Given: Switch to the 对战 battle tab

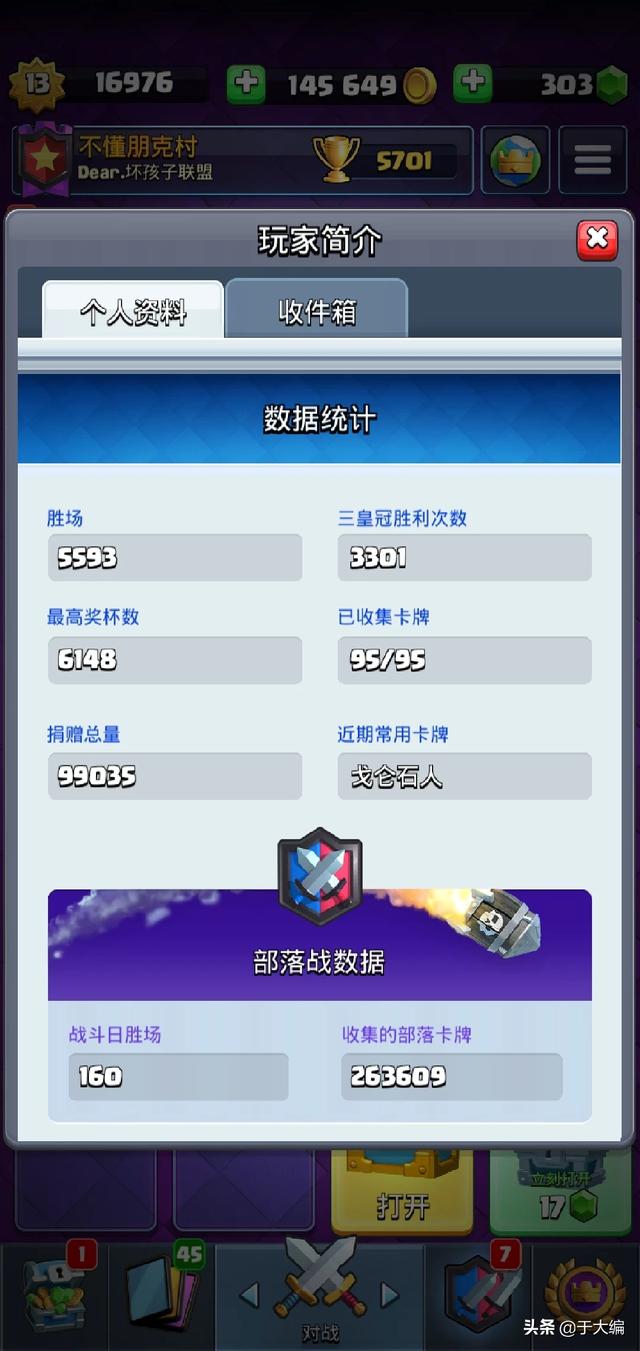Looking at the screenshot, I should [x=320, y=1290].
